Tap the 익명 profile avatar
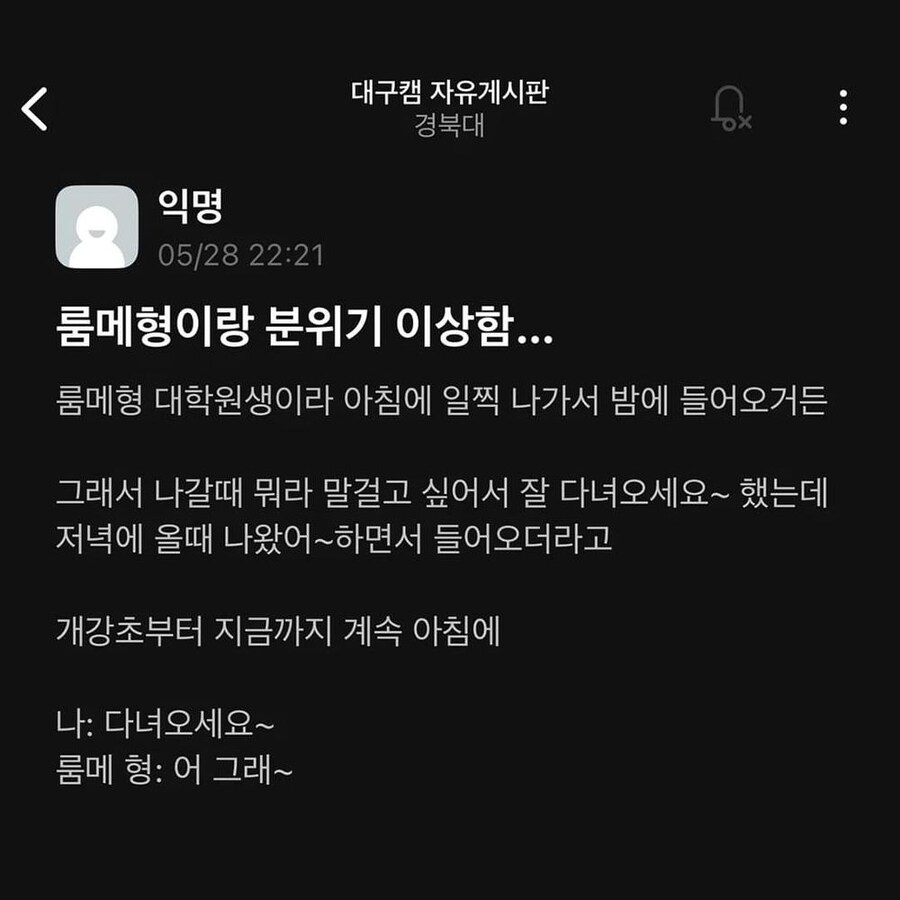Screen dimensions: 900x900 click(x=97, y=227)
